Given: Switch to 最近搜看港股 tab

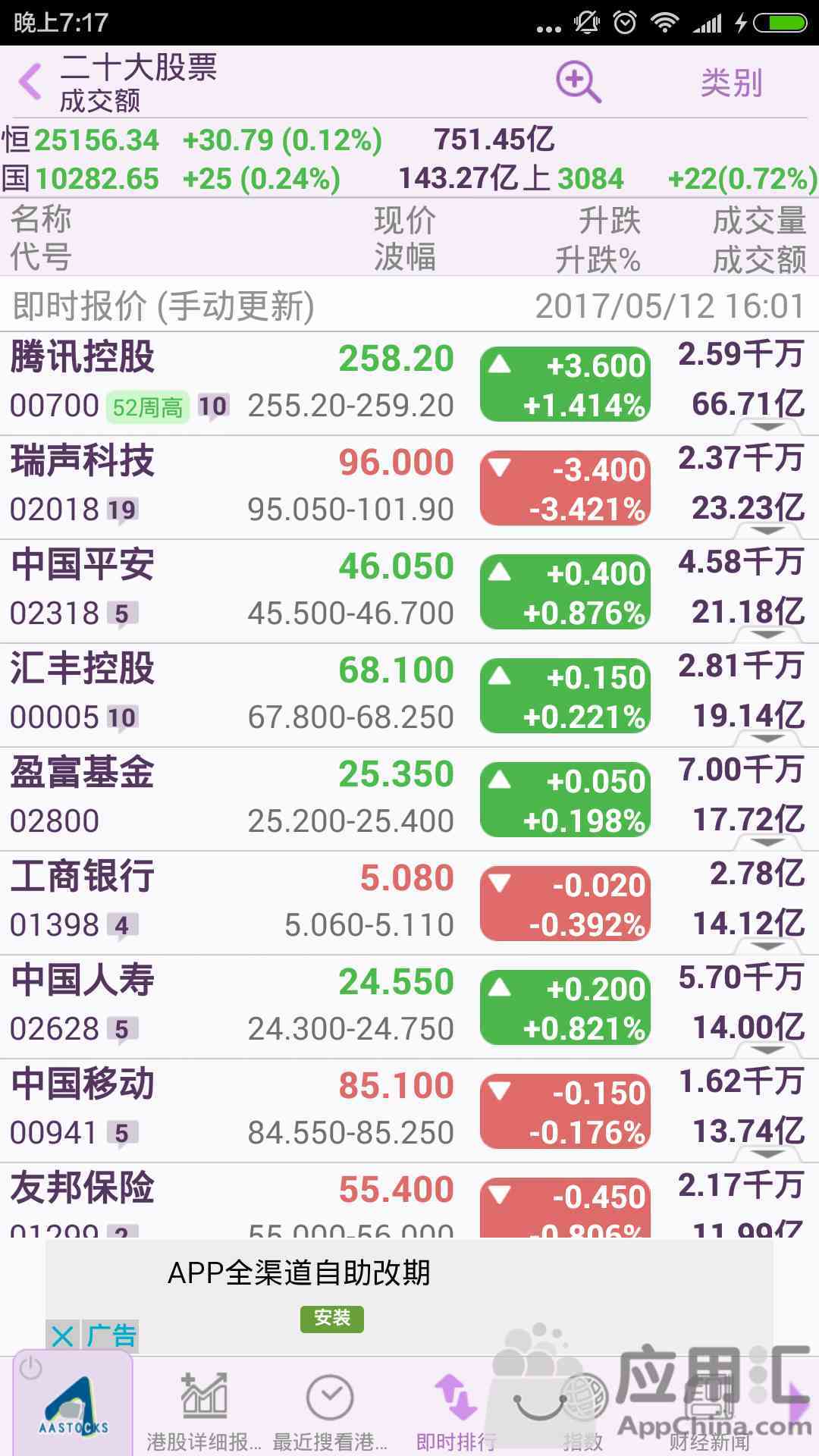Looking at the screenshot, I should (330, 1410).
